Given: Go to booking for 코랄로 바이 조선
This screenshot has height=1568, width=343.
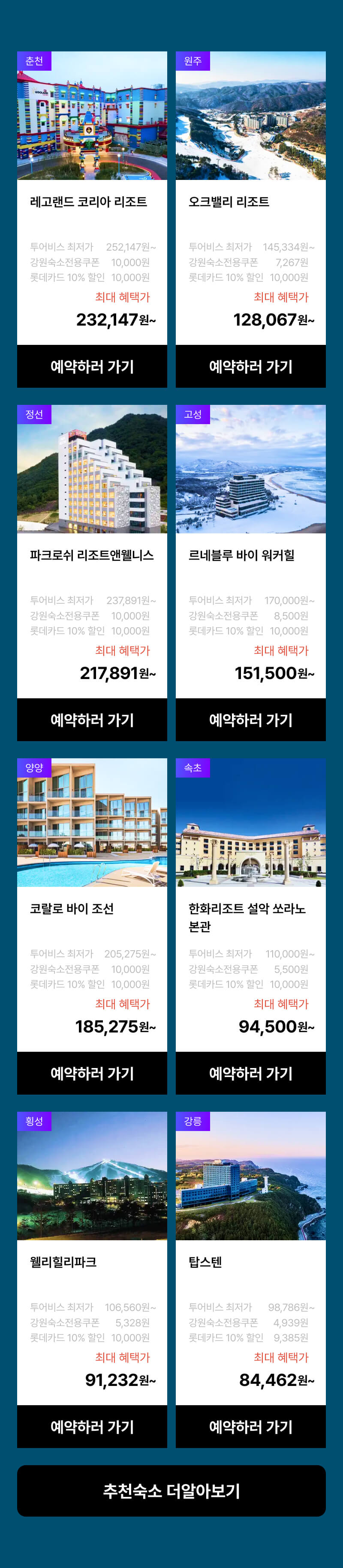Looking at the screenshot, I should (x=92, y=1073).
